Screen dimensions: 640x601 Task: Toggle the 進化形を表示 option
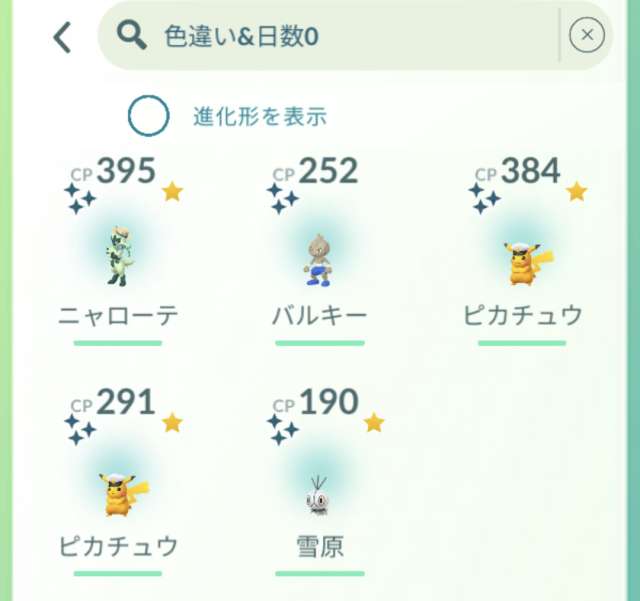pos(148,116)
